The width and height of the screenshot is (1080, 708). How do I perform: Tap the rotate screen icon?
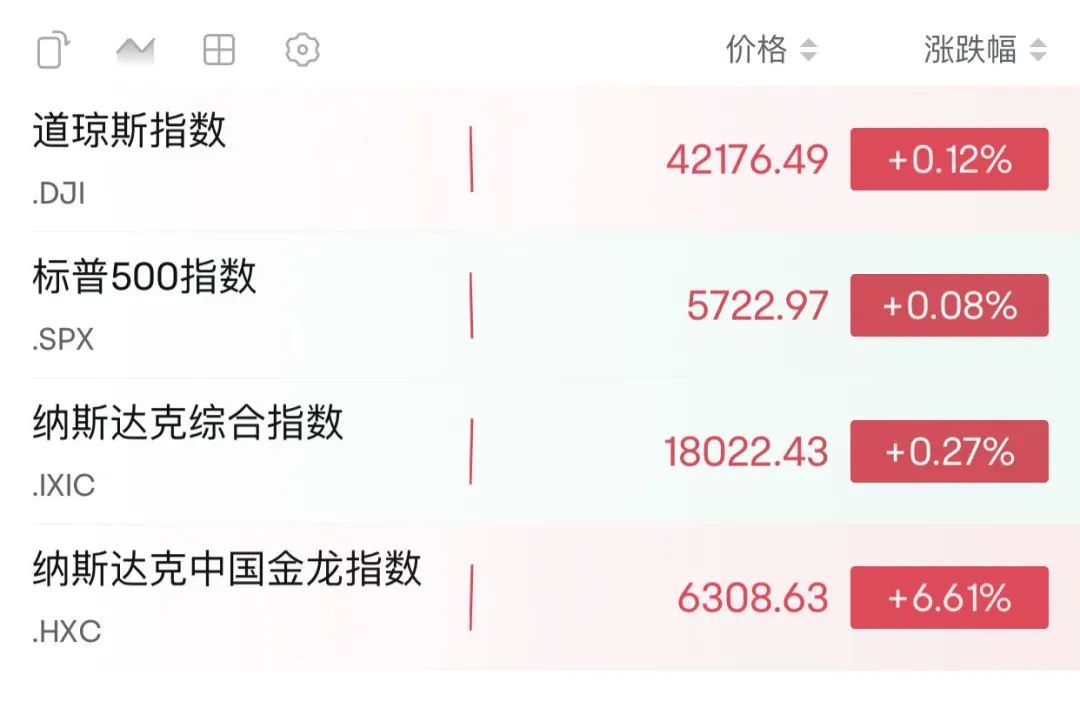(53, 50)
